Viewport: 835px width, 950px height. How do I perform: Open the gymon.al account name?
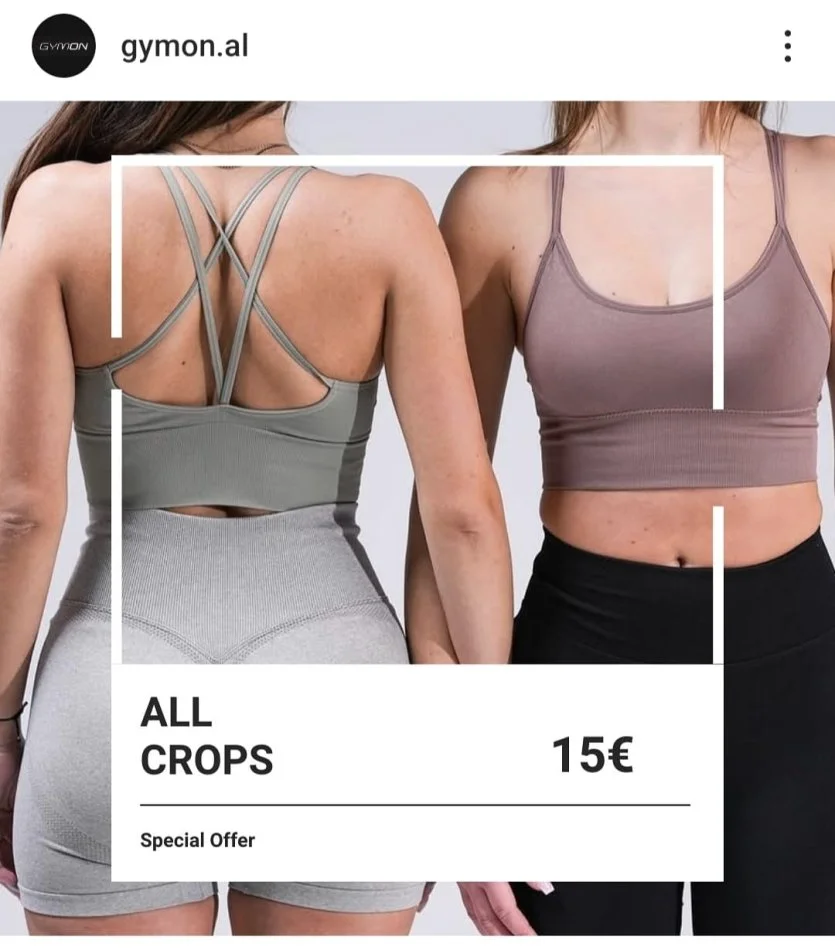point(184,46)
